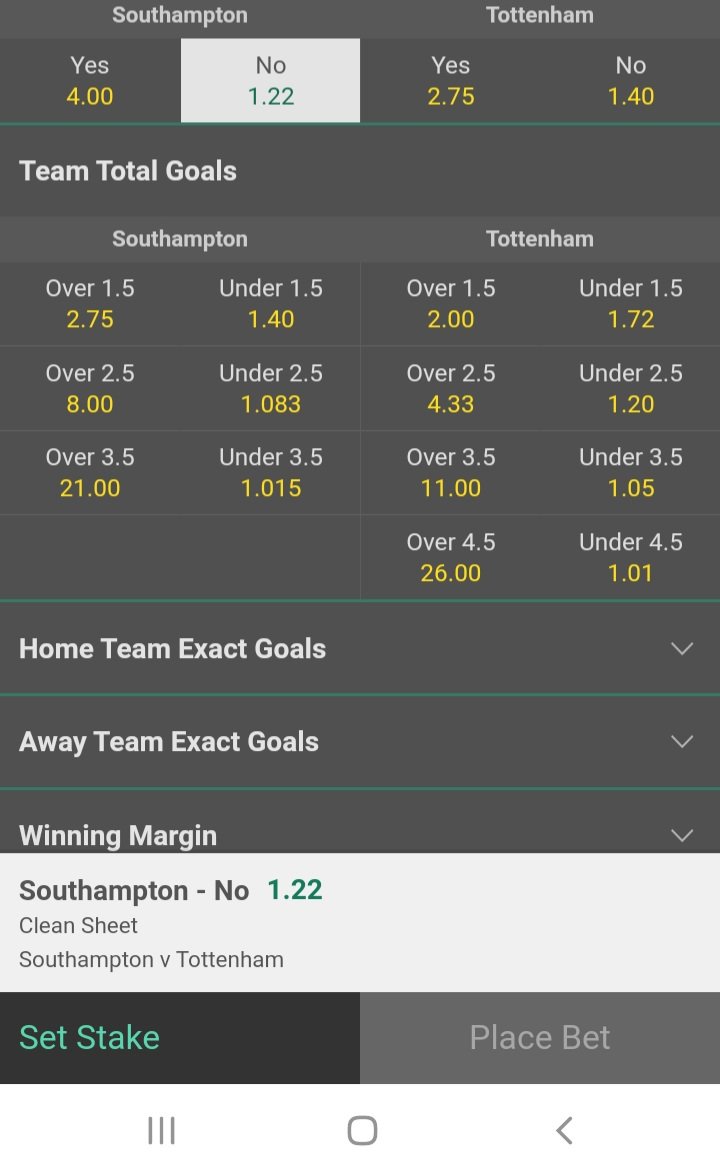The width and height of the screenshot is (720, 1174).
Task: Expand Home Team Exact Goals market
Action: click(x=360, y=648)
